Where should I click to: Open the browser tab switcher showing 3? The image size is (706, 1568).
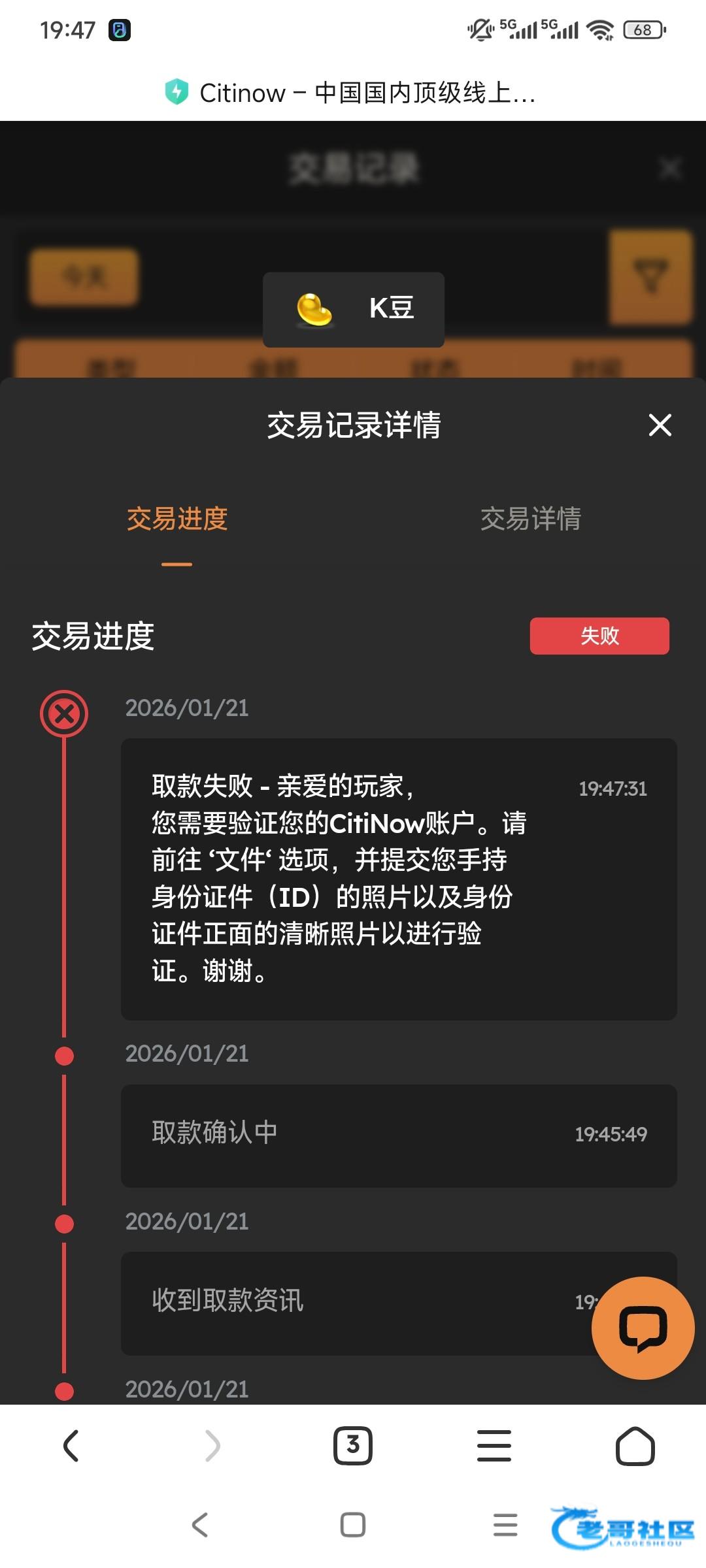click(x=353, y=1445)
